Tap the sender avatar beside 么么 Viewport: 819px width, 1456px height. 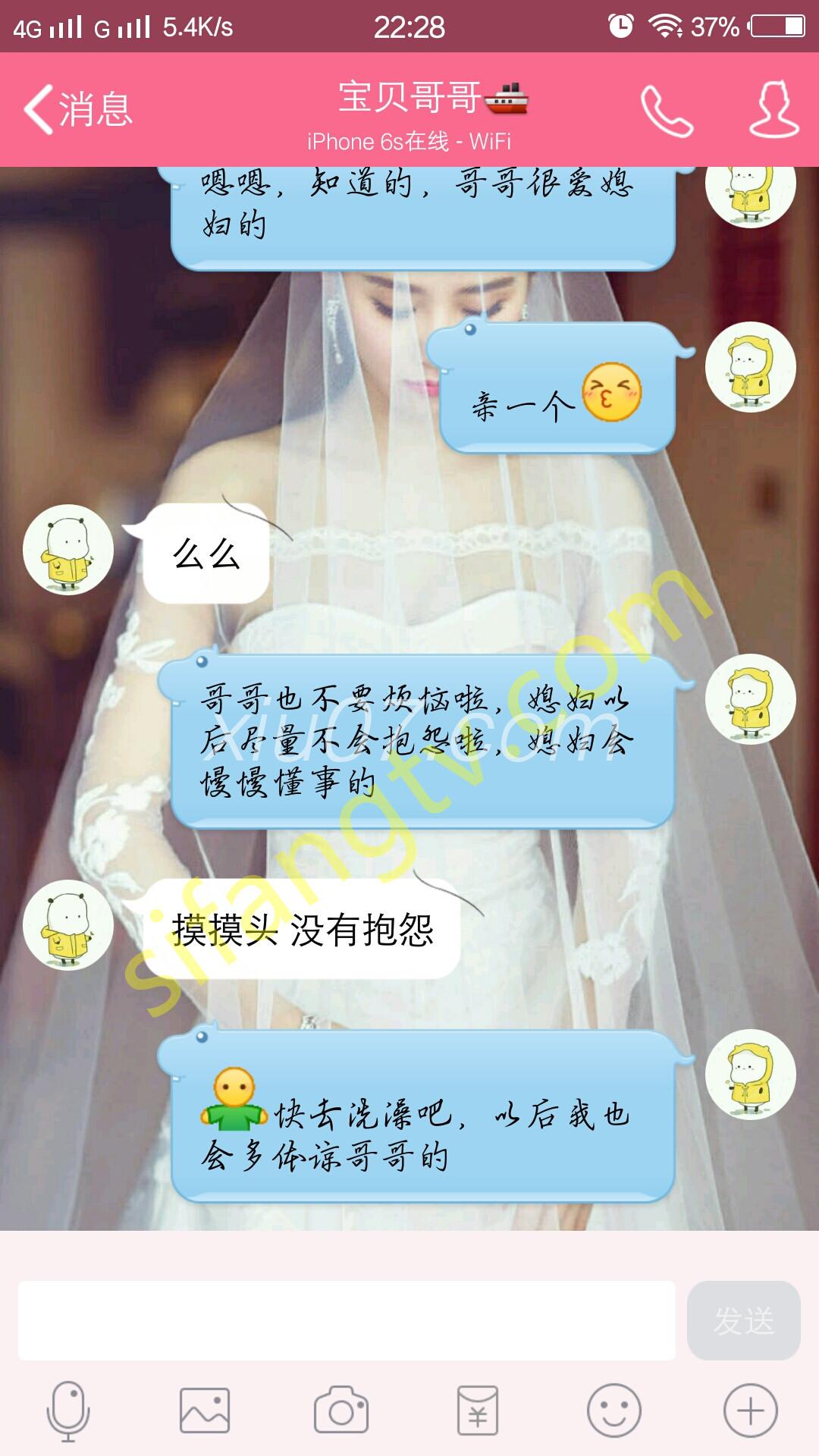point(68,550)
